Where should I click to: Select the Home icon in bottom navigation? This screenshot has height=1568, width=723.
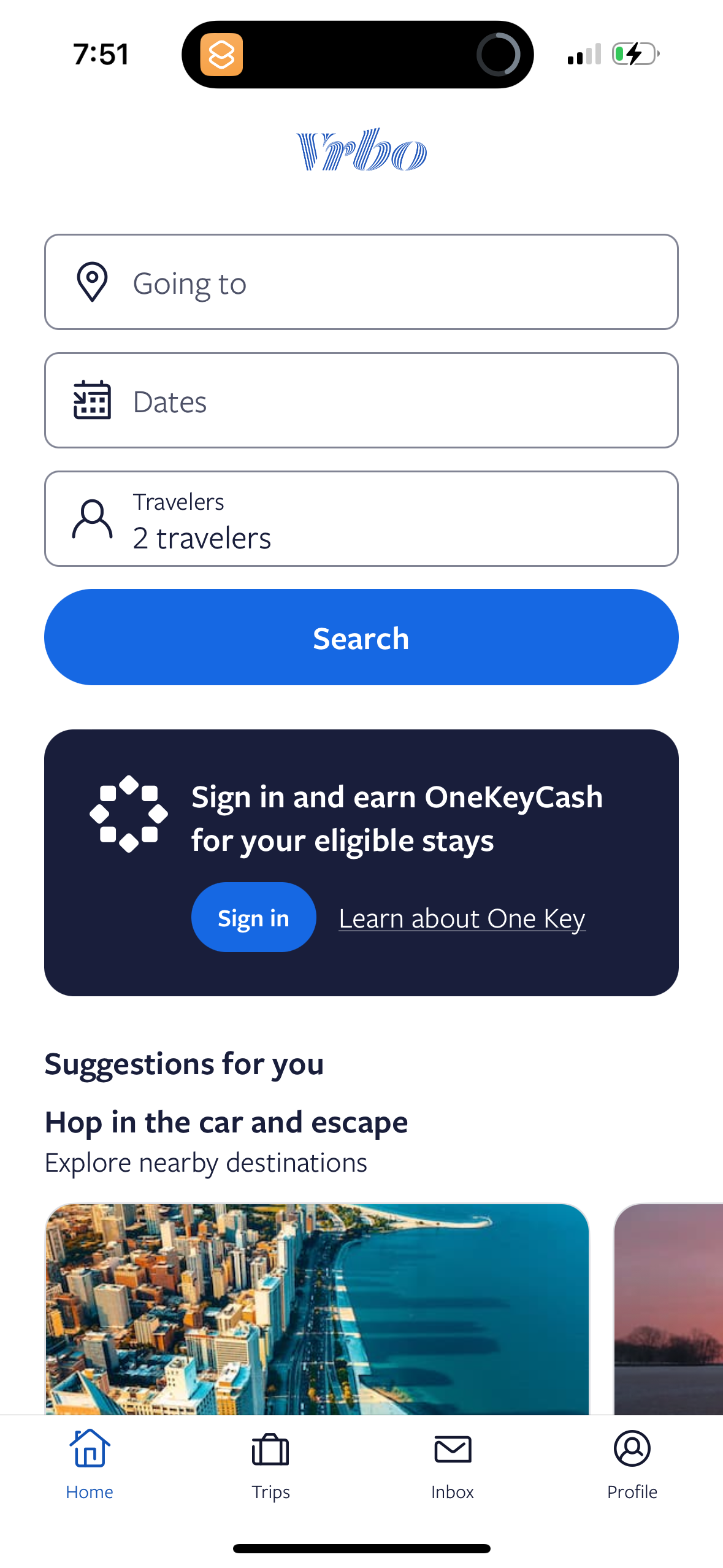click(x=90, y=1451)
